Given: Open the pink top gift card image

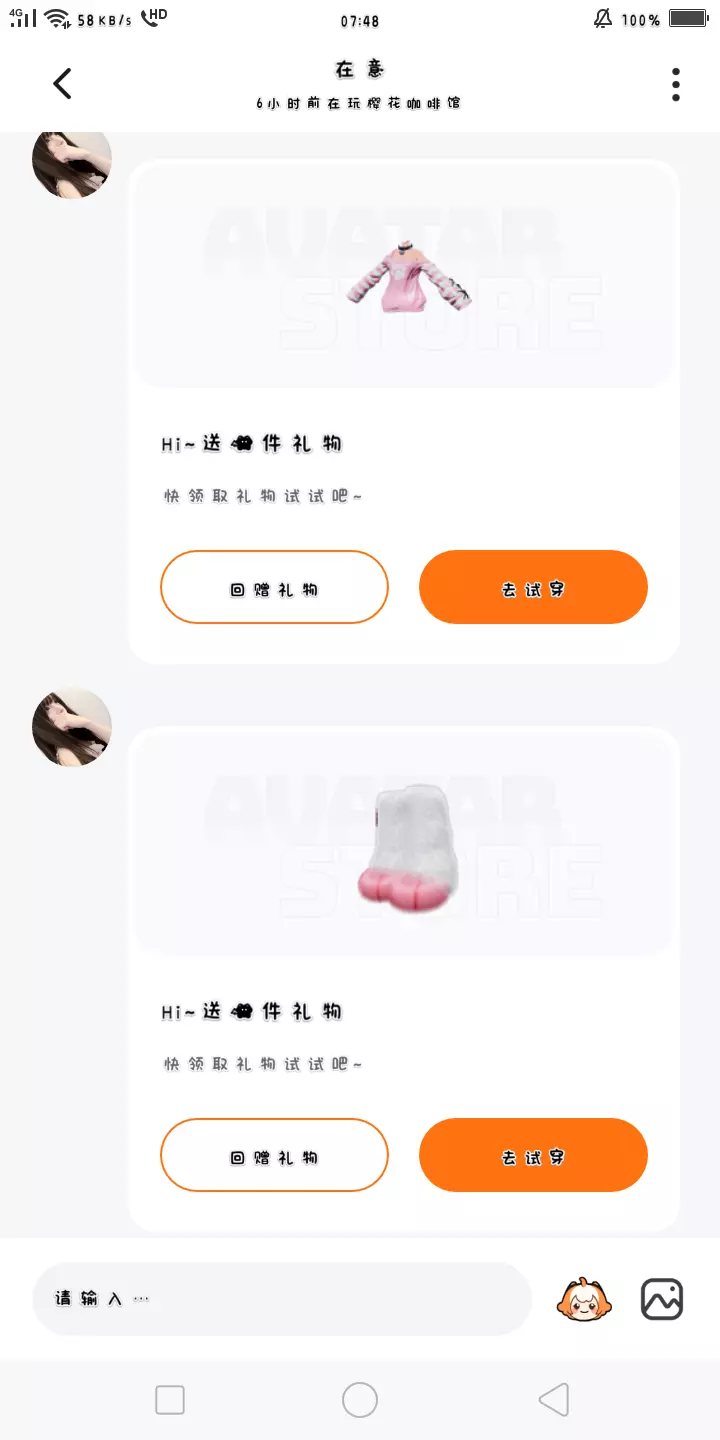Looking at the screenshot, I should (404, 275).
